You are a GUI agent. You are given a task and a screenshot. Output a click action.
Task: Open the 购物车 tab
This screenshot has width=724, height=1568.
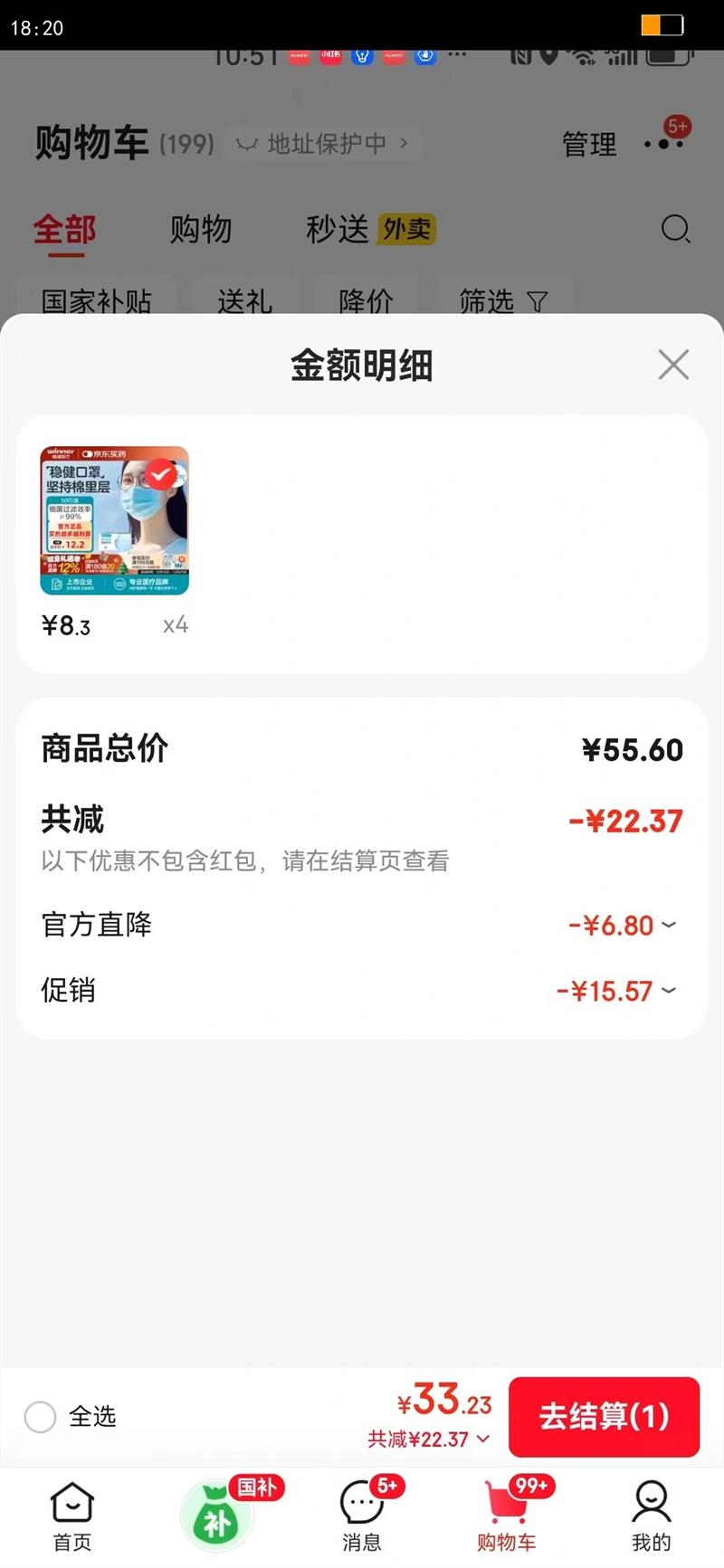(507, 1516)
